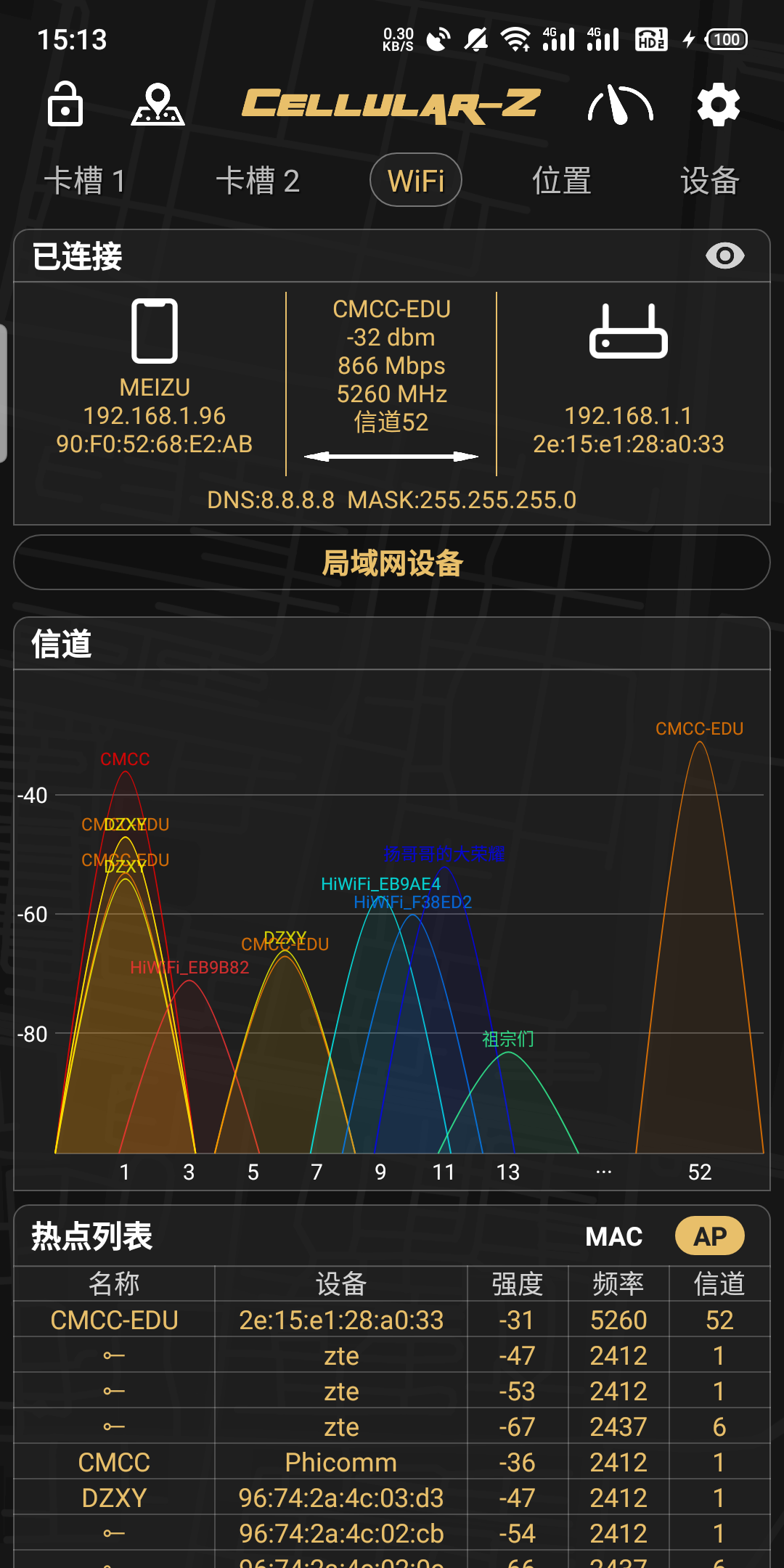Tap the lock icon in the toolbar
Screen dimensions: 784x1568
(x=65, y=104)
